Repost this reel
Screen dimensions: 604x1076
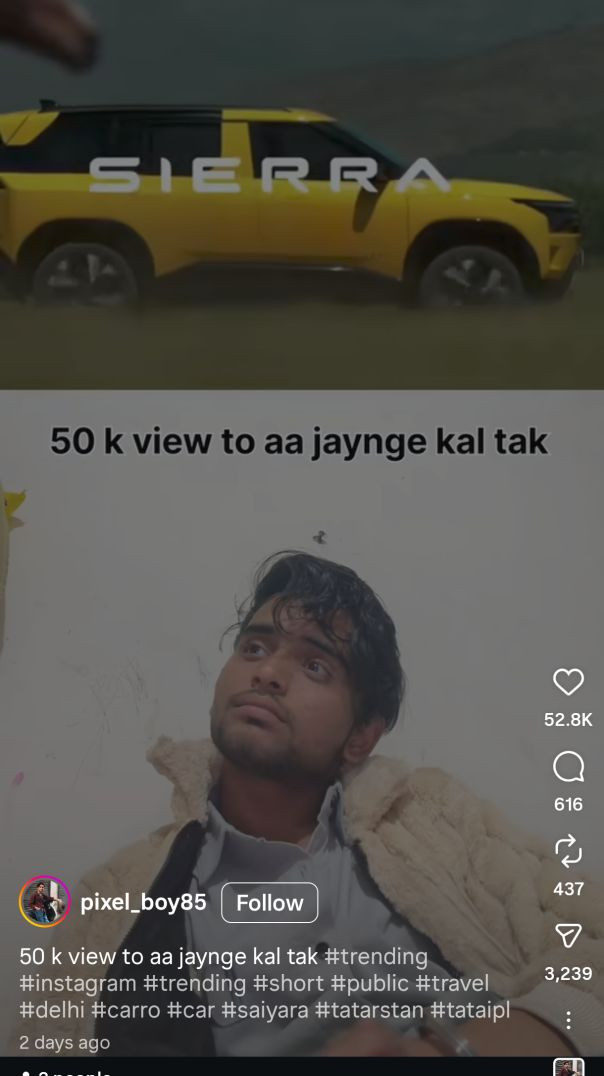coord(568,852)
